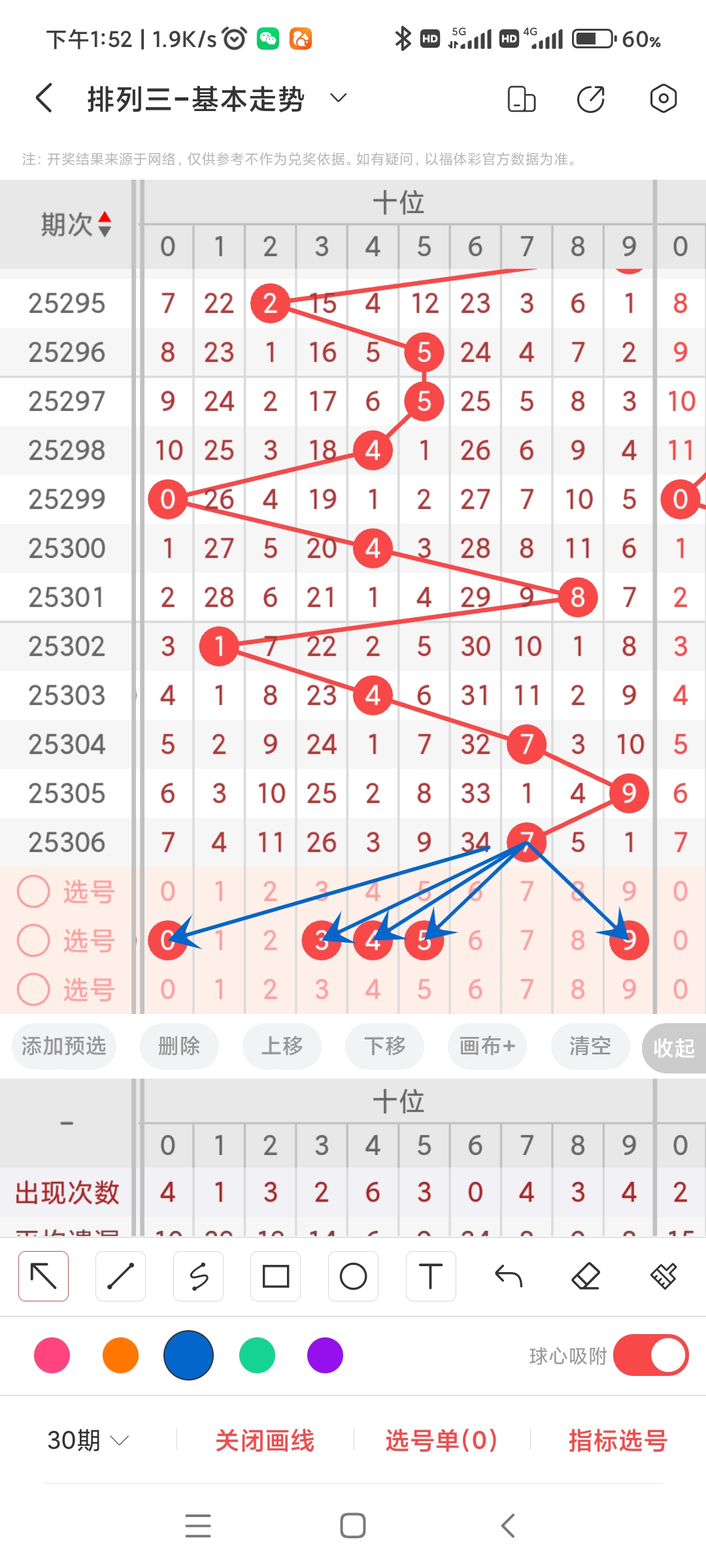Select the circle shape tool

click(353, 1275)
